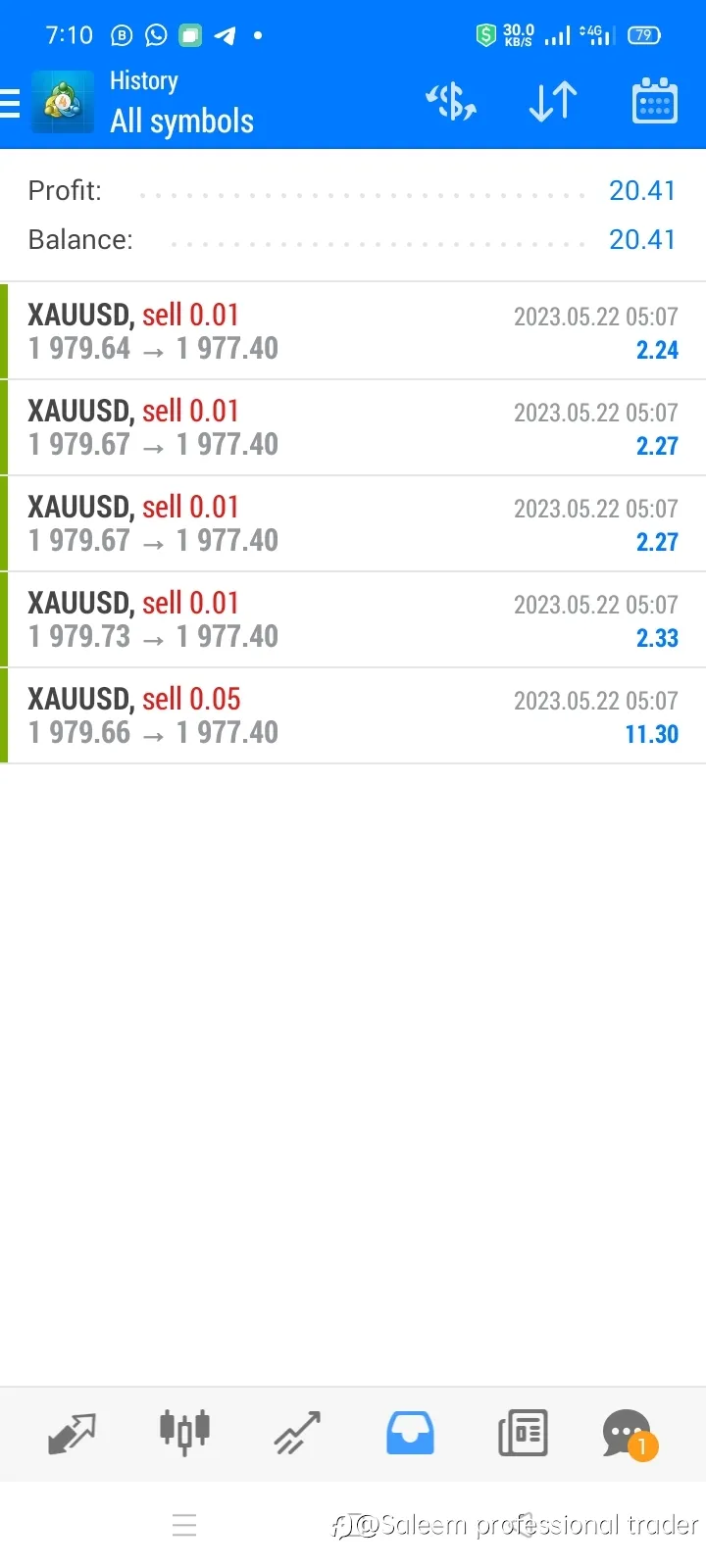Open the hamburger menu drawer
Viewport: 706px width, 1568px height.
pos(10,103)
